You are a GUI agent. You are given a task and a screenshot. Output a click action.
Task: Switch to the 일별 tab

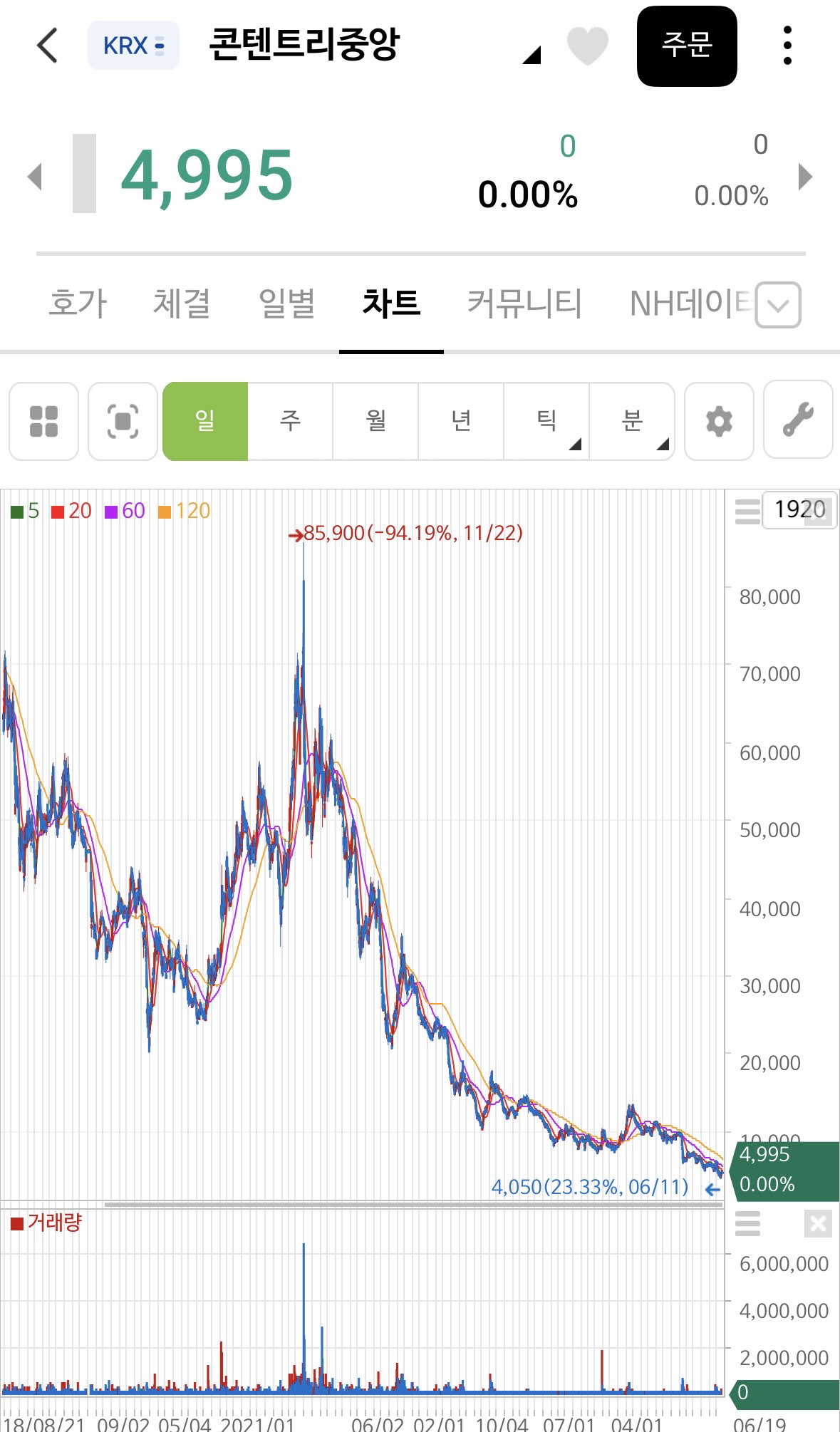286,303
